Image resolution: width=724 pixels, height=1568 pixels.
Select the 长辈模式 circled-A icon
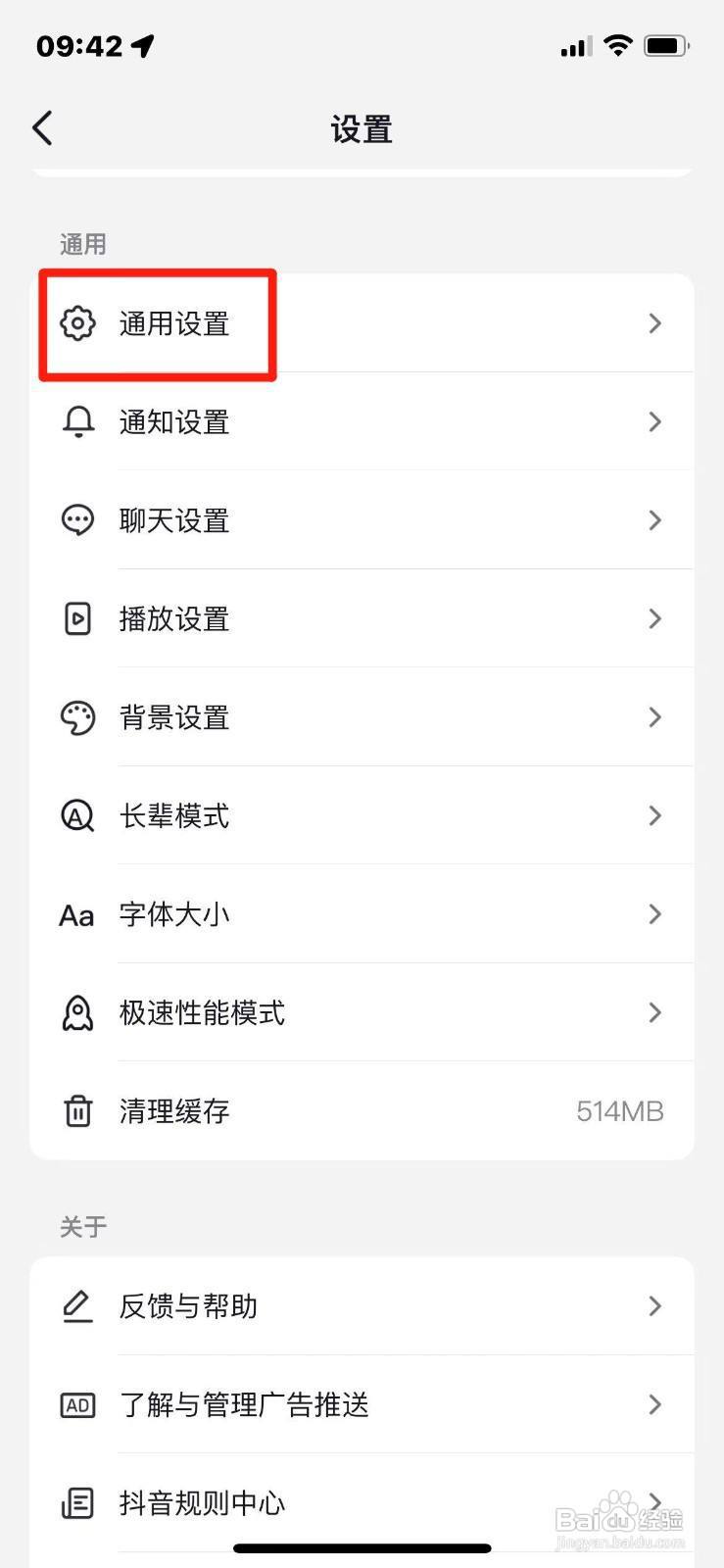click(x=77, y=815)
